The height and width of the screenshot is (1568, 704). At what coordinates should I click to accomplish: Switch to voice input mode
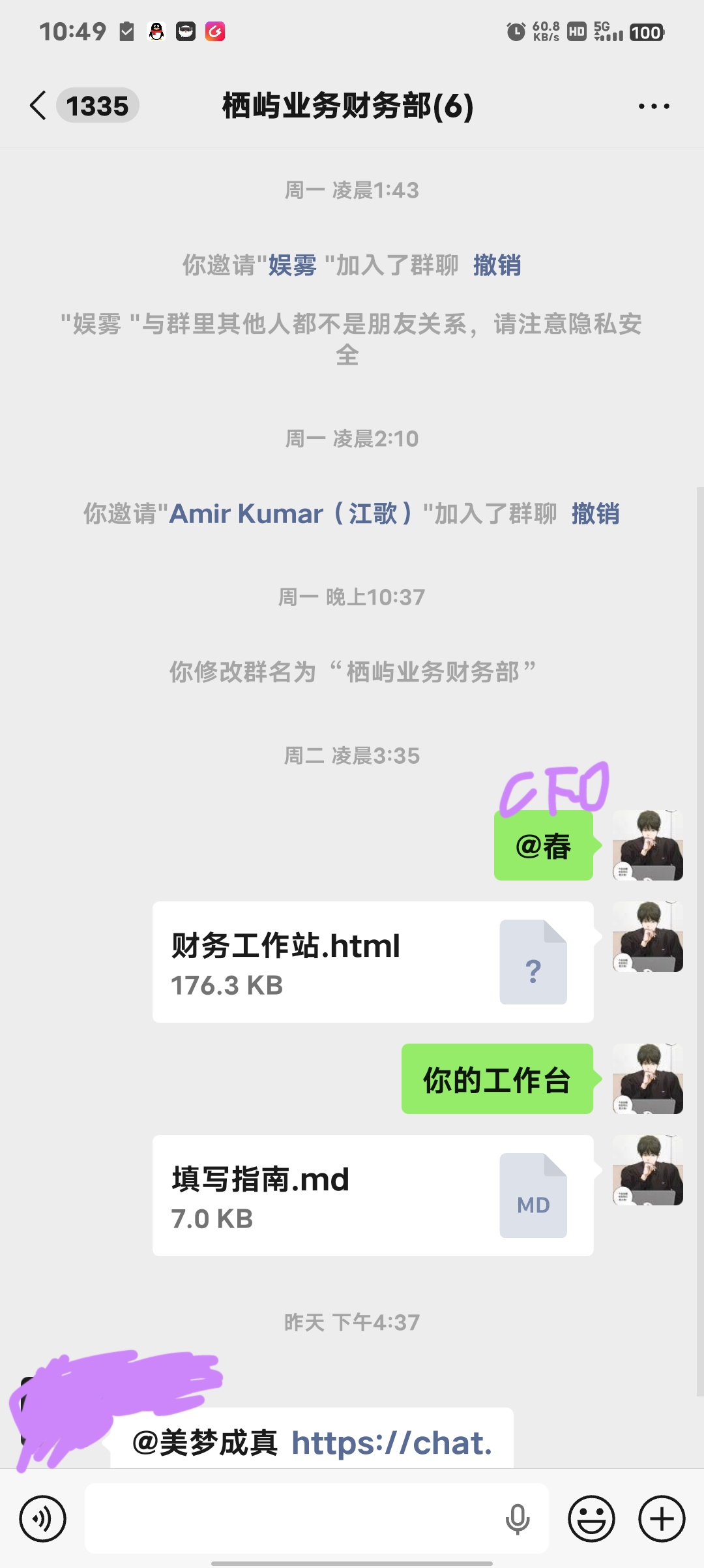point(43,1518)
